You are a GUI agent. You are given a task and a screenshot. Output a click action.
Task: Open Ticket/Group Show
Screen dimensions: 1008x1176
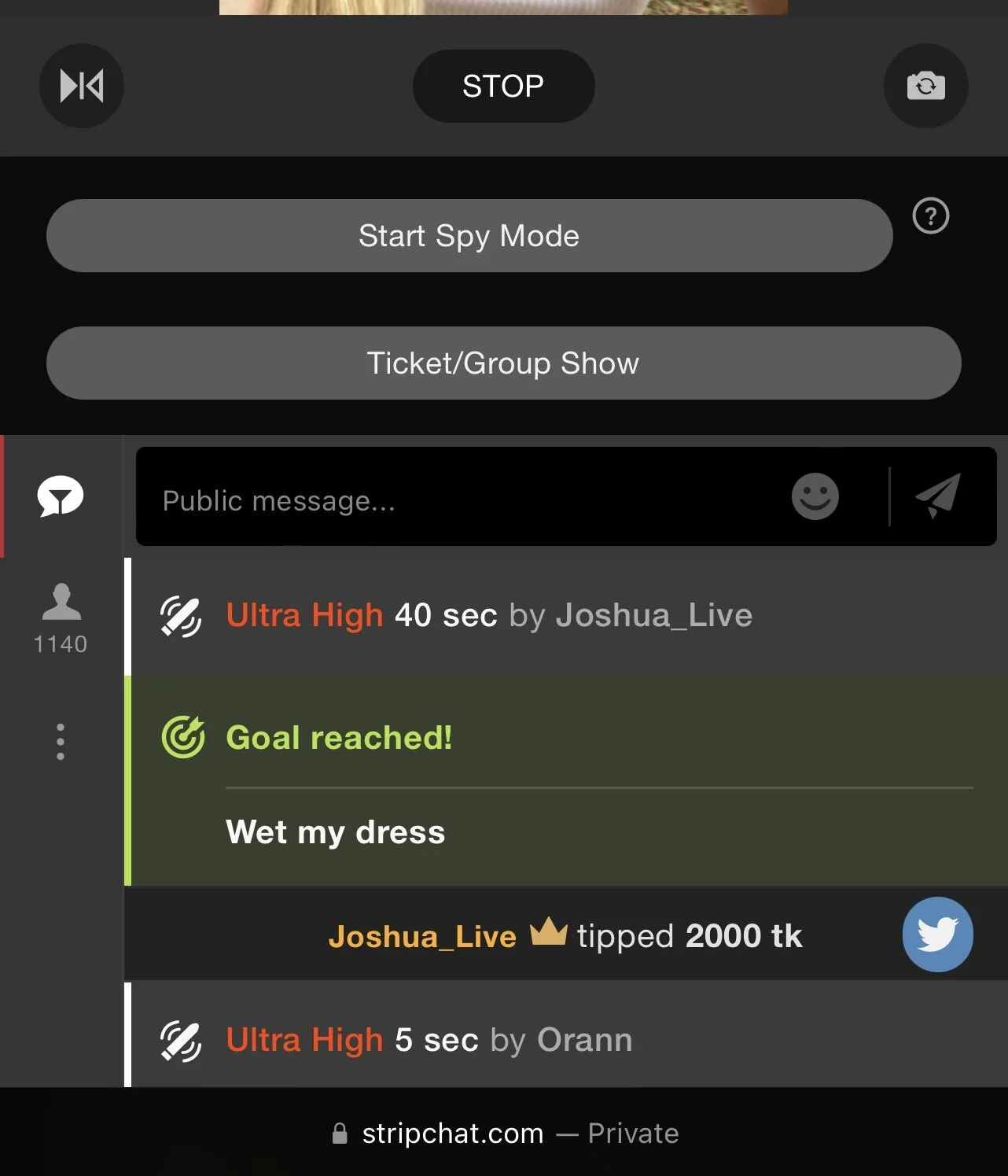(x=503, y=363)
